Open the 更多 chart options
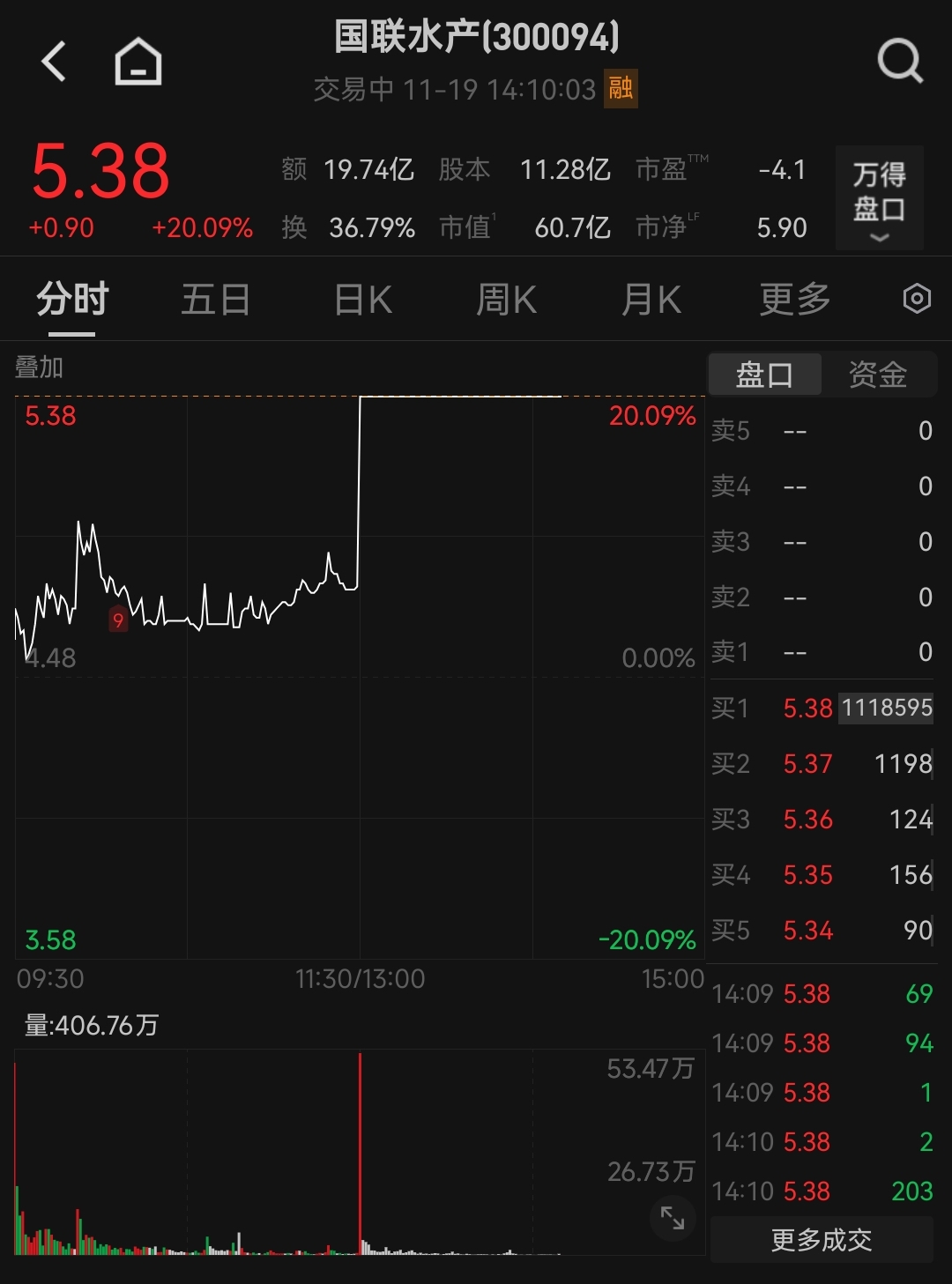Viewport: 952px width, 1284px height. tap(795, 300)
